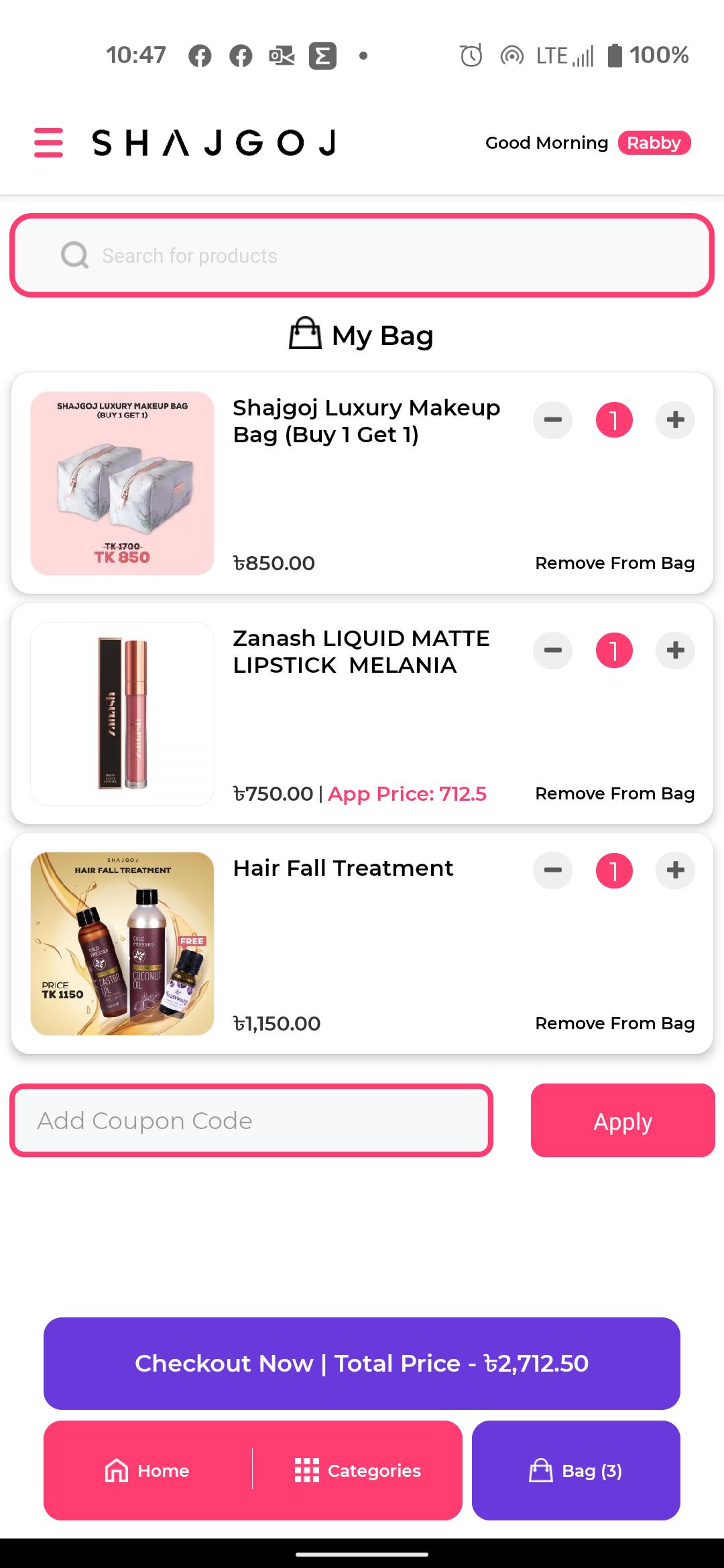
Task: Remove Zanash Lipstick from bag
Action: 615,793
